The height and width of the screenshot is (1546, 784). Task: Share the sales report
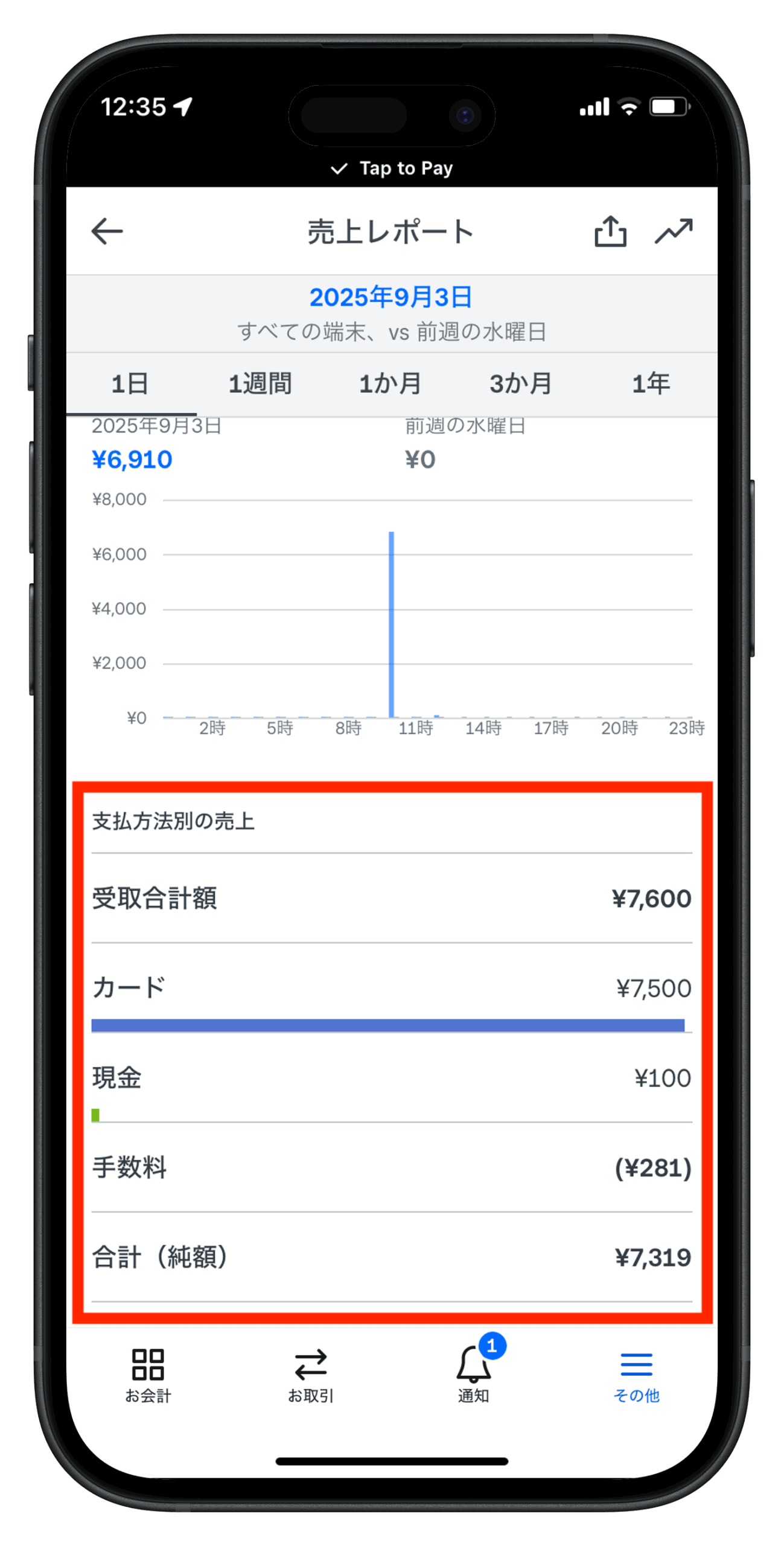(610, 231)
